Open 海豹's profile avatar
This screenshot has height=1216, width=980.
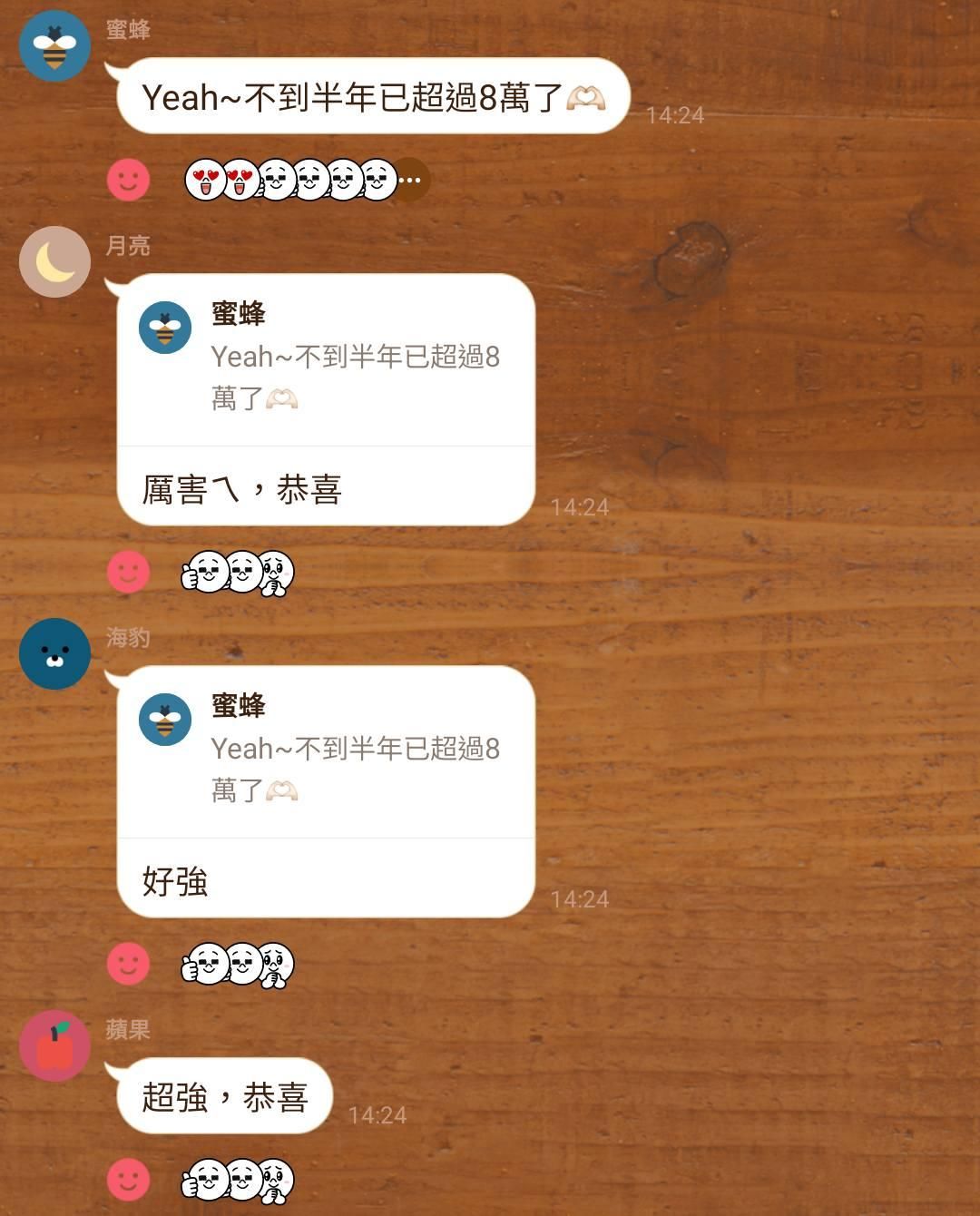54,653
